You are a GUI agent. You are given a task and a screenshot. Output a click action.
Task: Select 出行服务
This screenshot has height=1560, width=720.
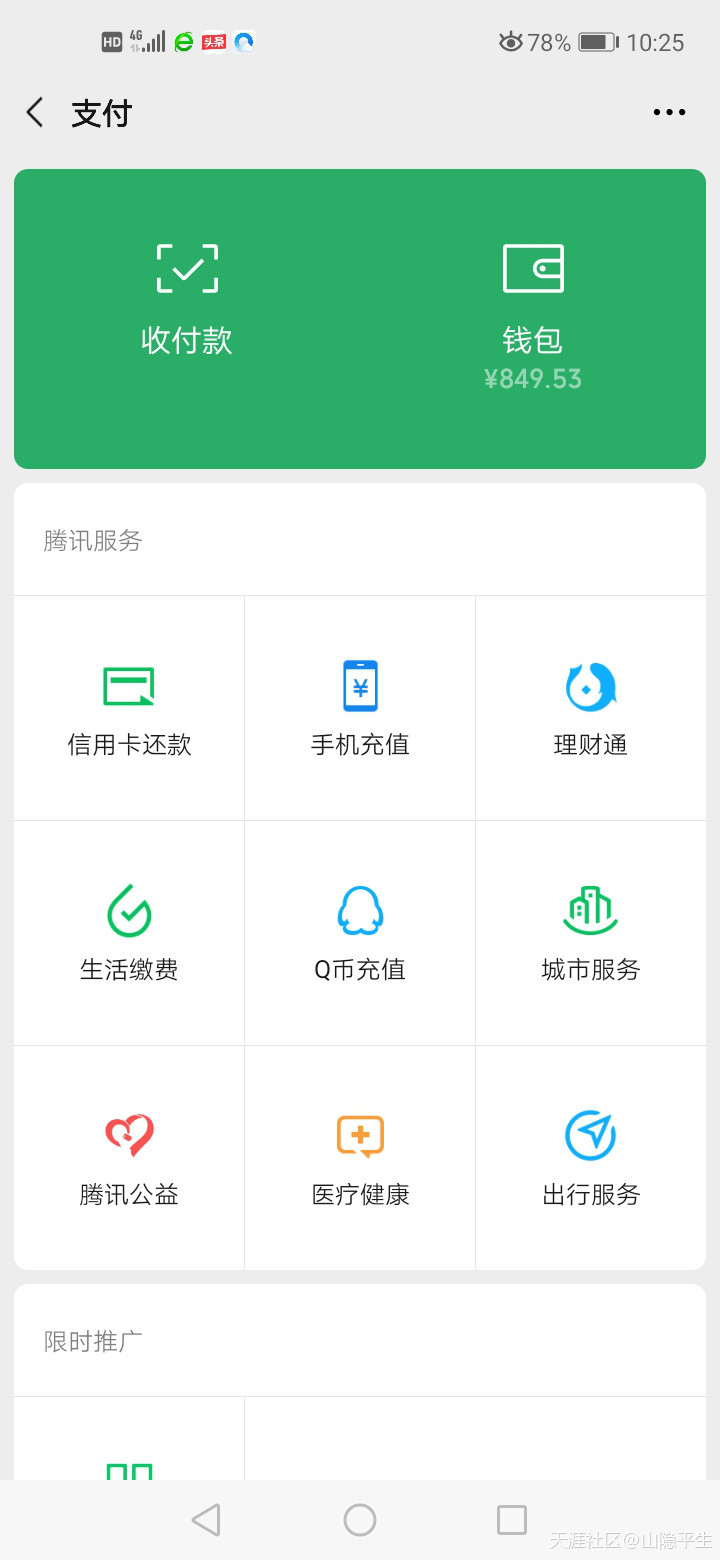591,1158
